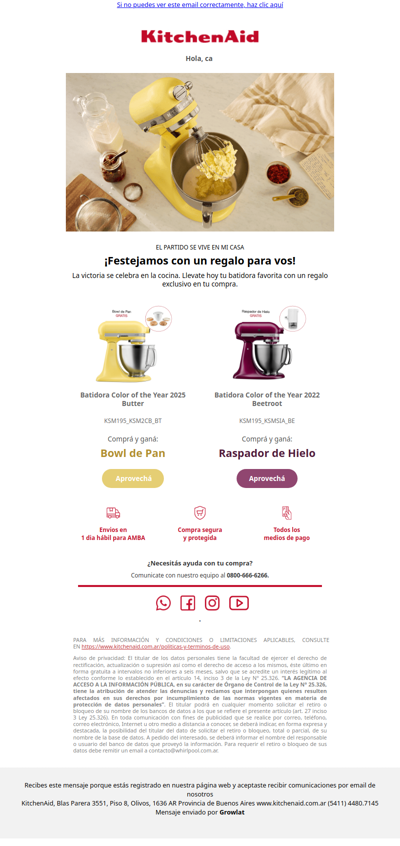Open the Facebook icon
Image resolution: width=400 pixels, height=846 pixels.
click(x=187, y=603)
